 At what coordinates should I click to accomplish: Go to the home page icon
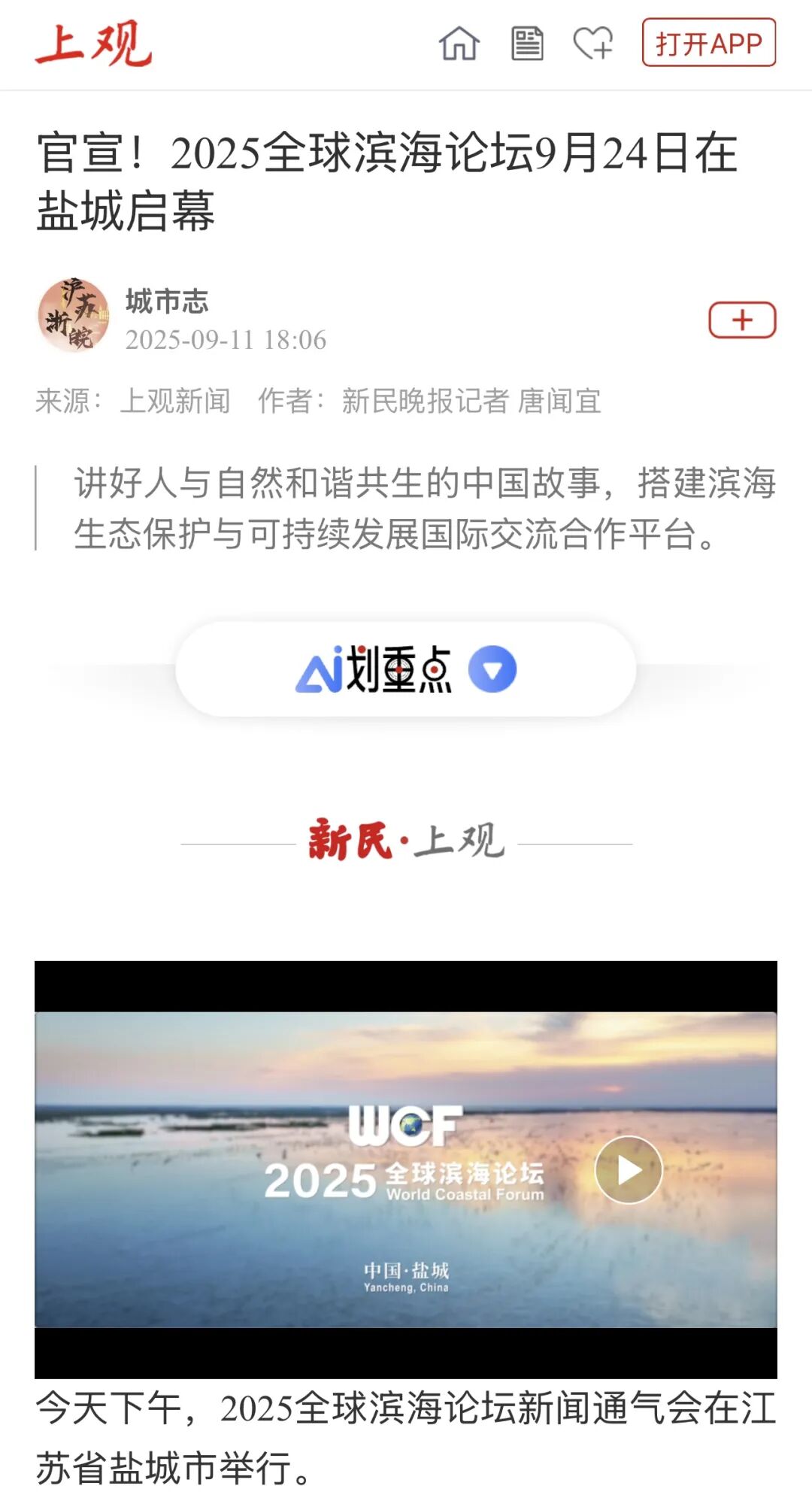[459, 43]
